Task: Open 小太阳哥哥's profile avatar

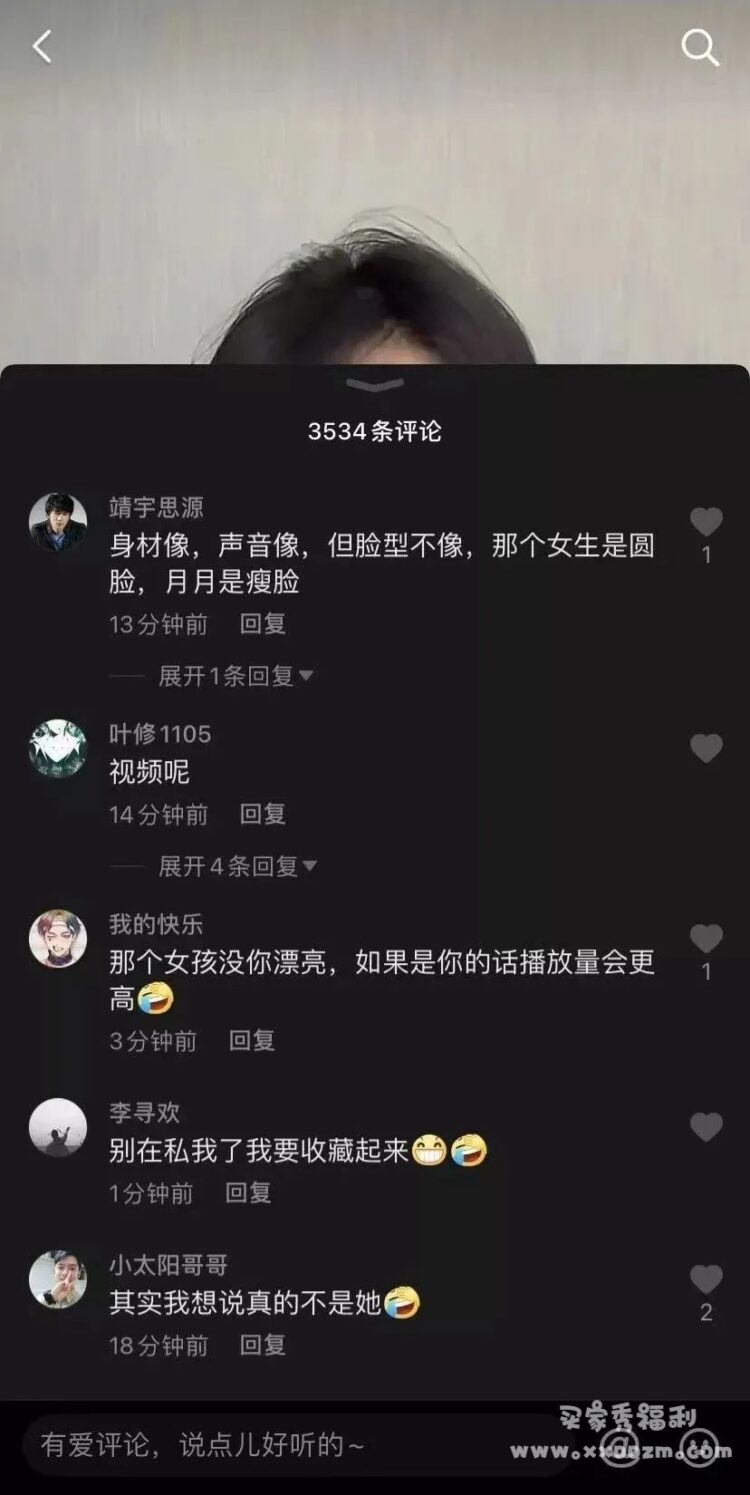Action: (x=58, y=1279)
